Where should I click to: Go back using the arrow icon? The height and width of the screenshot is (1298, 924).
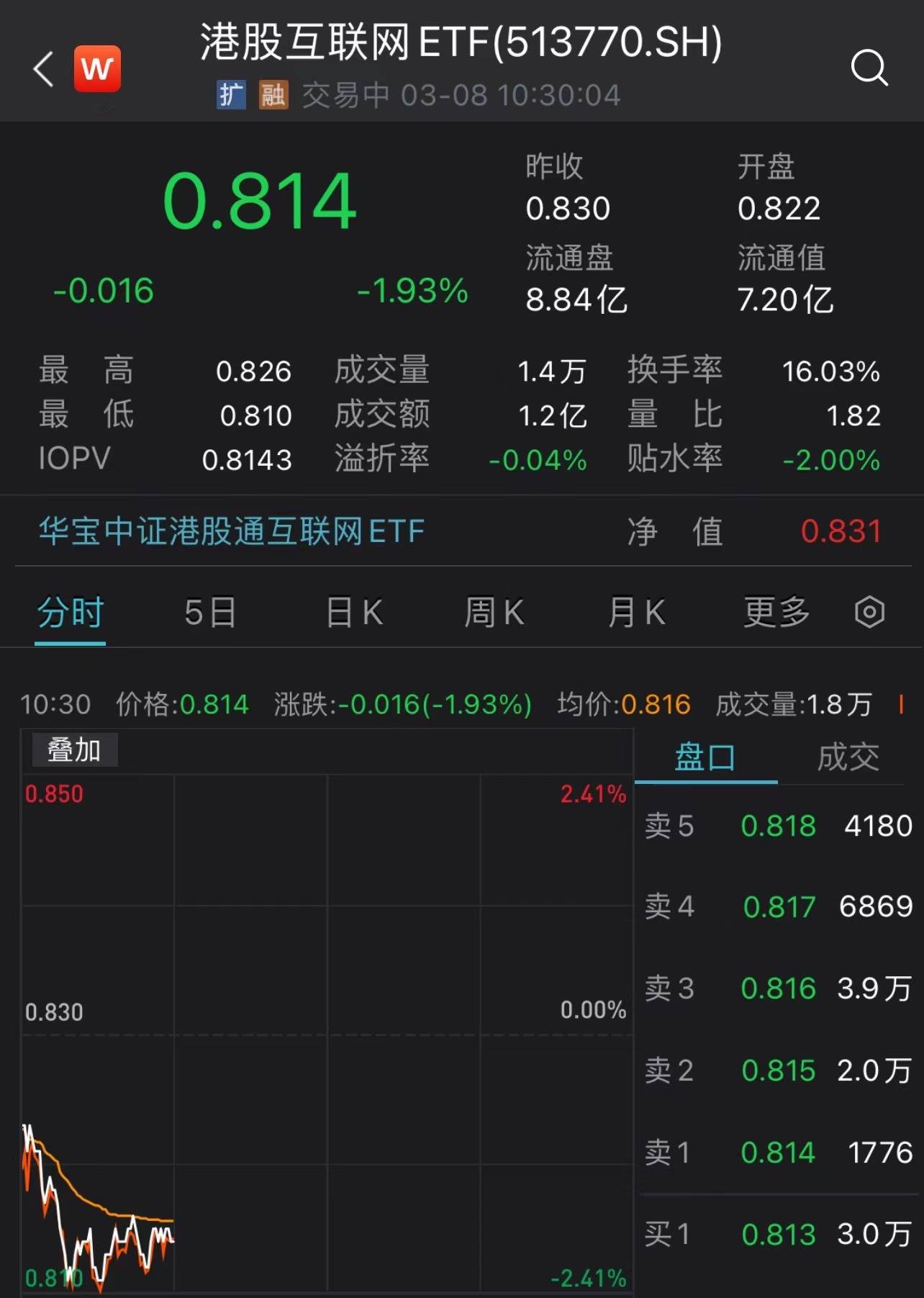(44, 69)
